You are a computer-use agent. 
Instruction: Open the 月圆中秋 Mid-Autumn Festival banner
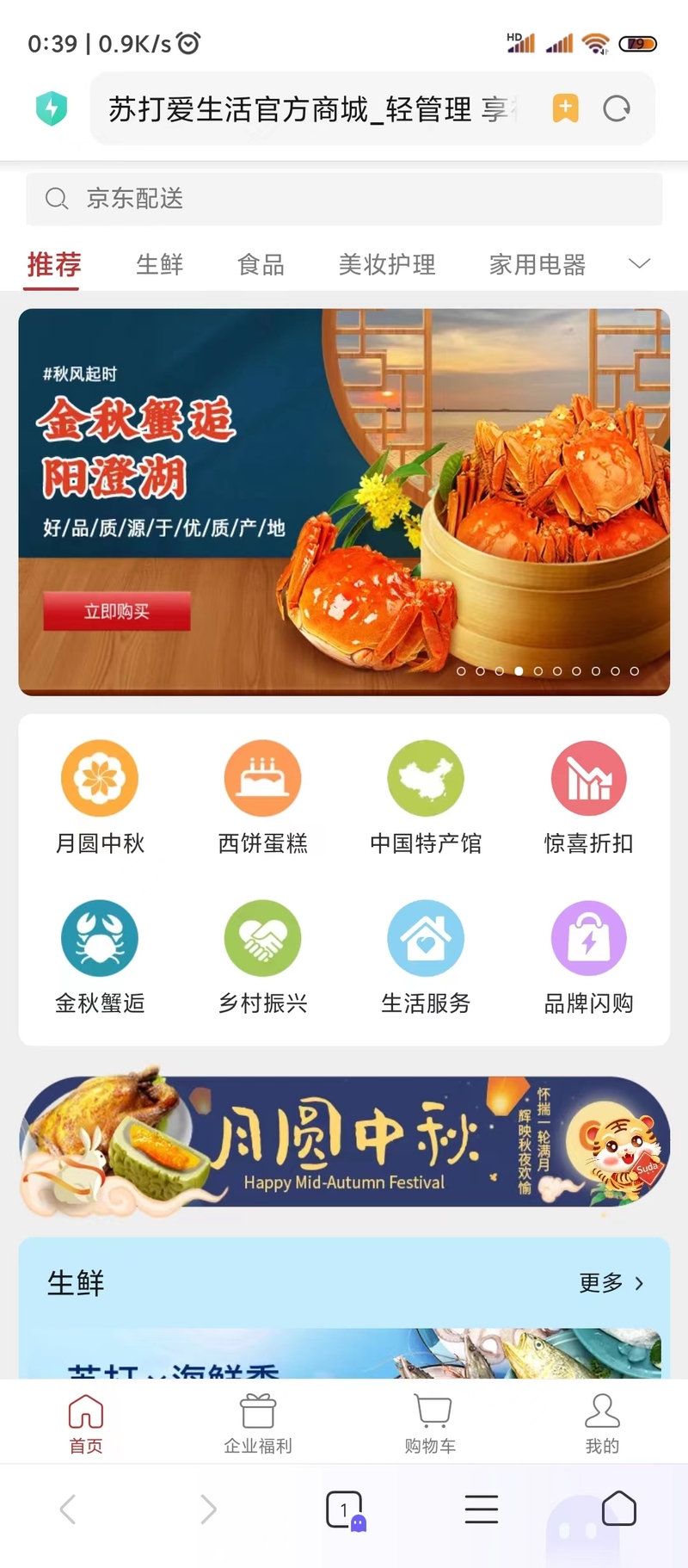[344, 1141]
